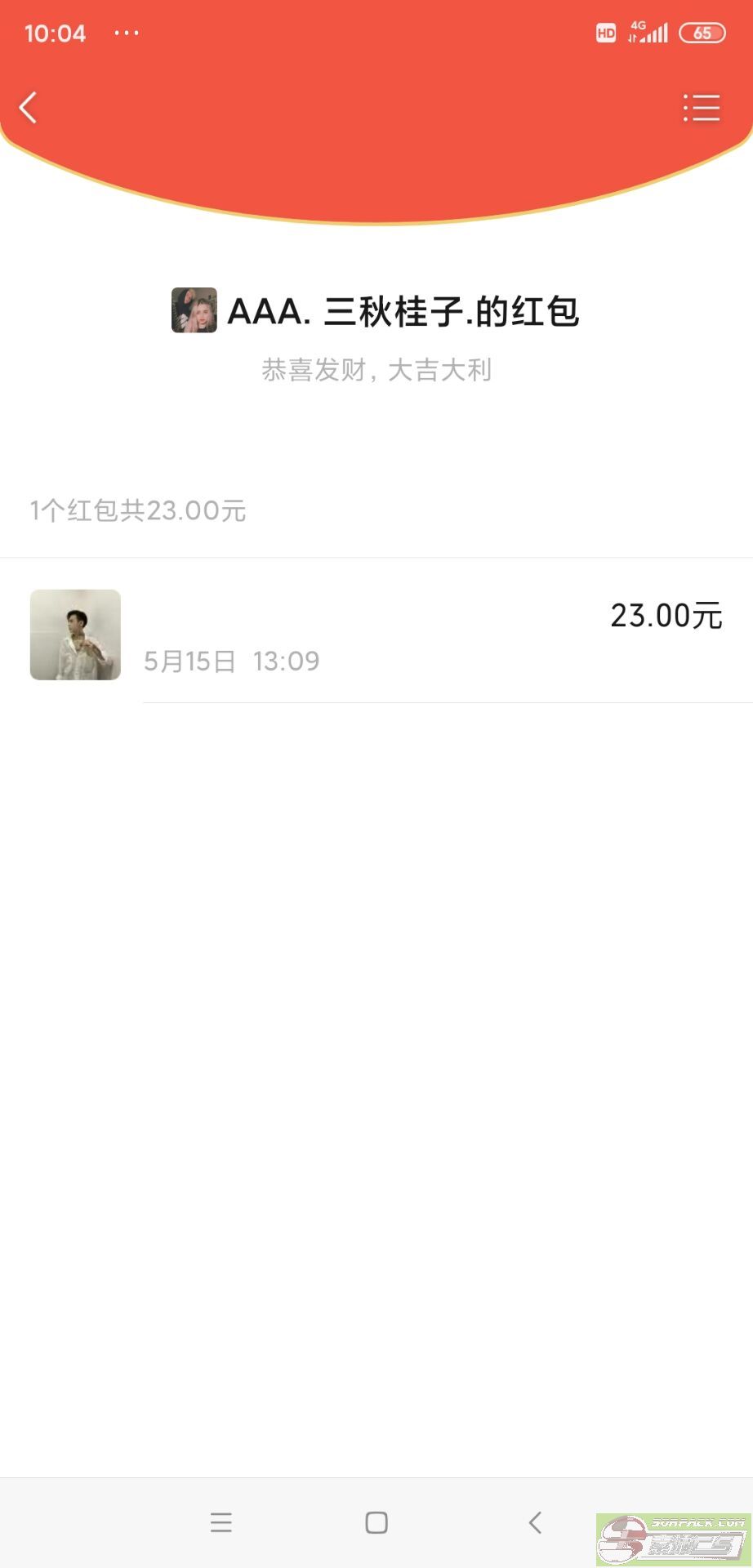Go back using the header arrow
Screen dimensions: 753x1568
(29, 108)
